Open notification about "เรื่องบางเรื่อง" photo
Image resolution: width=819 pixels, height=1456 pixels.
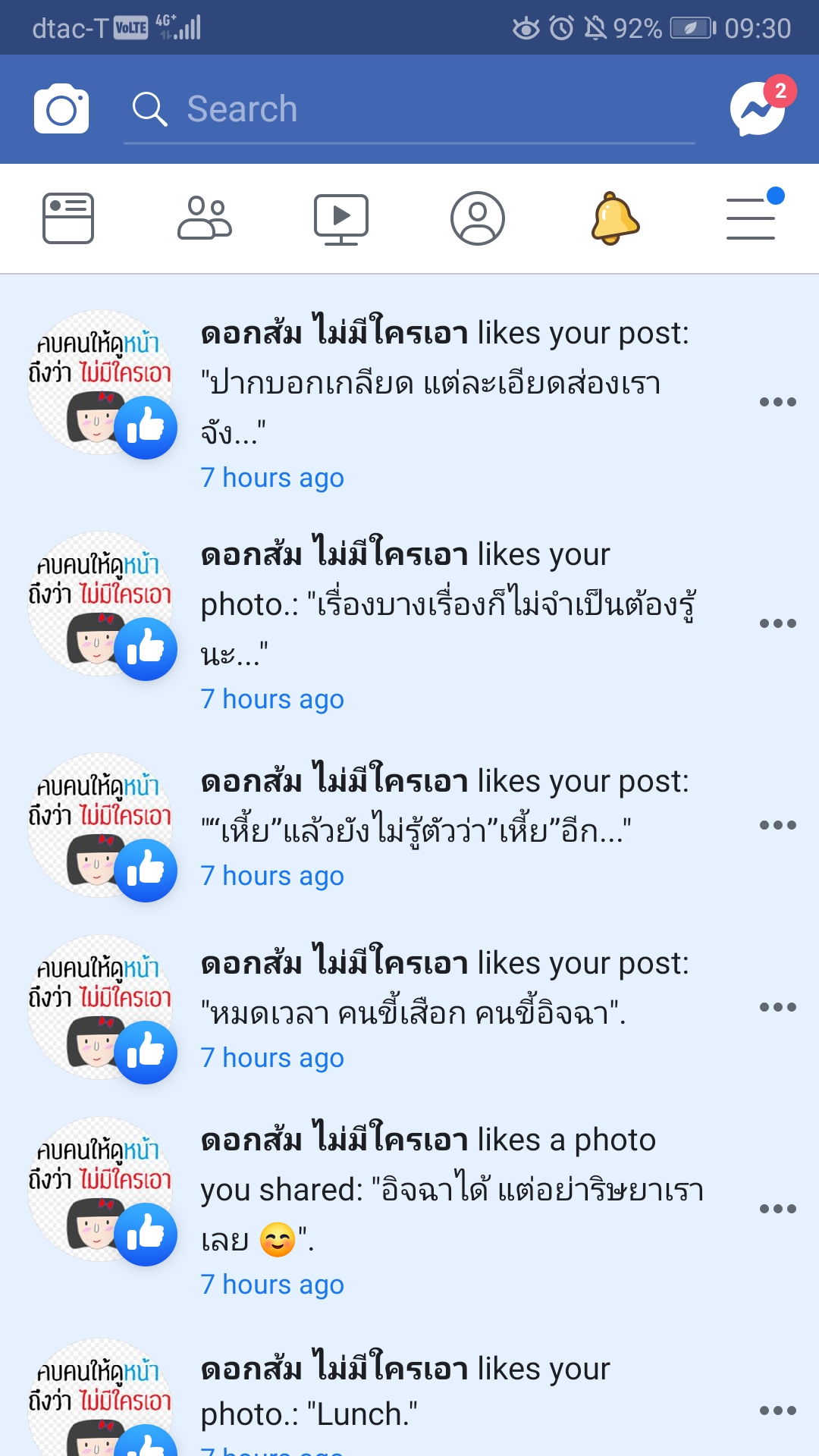coord(447,604)
